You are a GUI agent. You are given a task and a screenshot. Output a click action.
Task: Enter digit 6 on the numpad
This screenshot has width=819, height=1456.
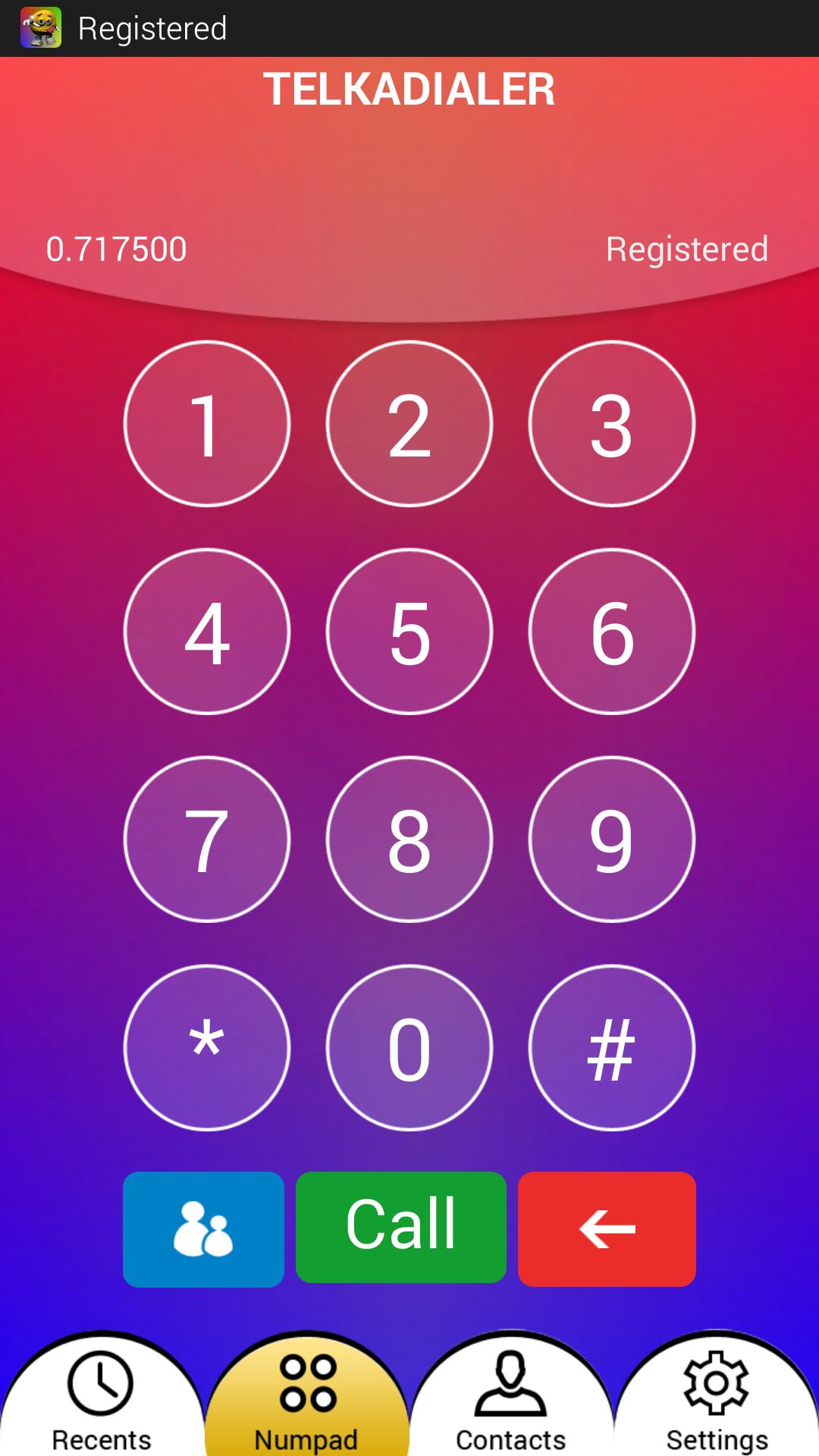click(x=611, y=632)
